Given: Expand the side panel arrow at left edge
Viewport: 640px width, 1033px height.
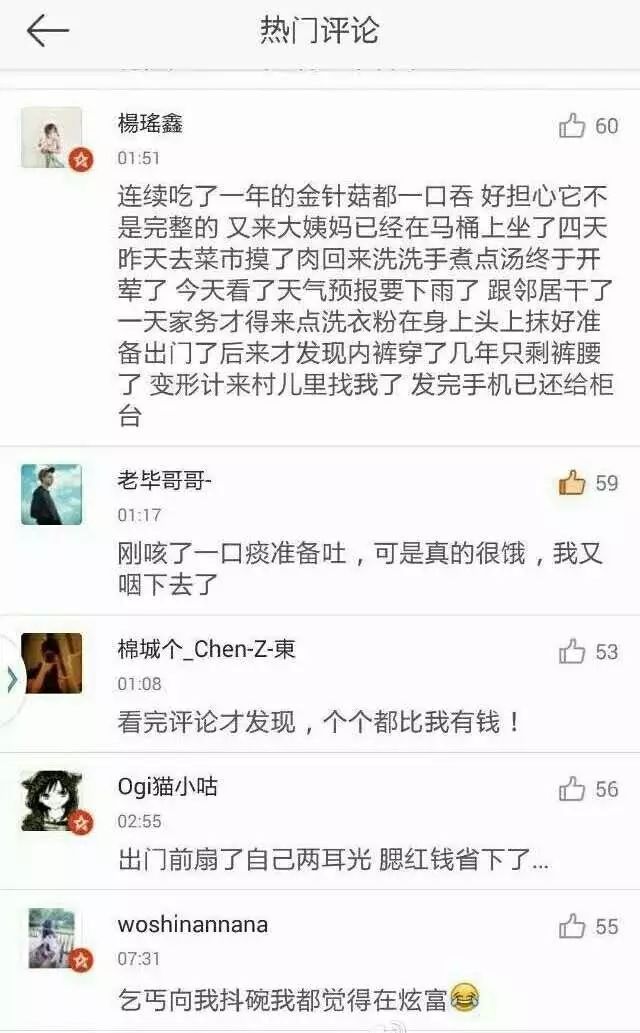Looking at the screenshot, I should 11,680.
